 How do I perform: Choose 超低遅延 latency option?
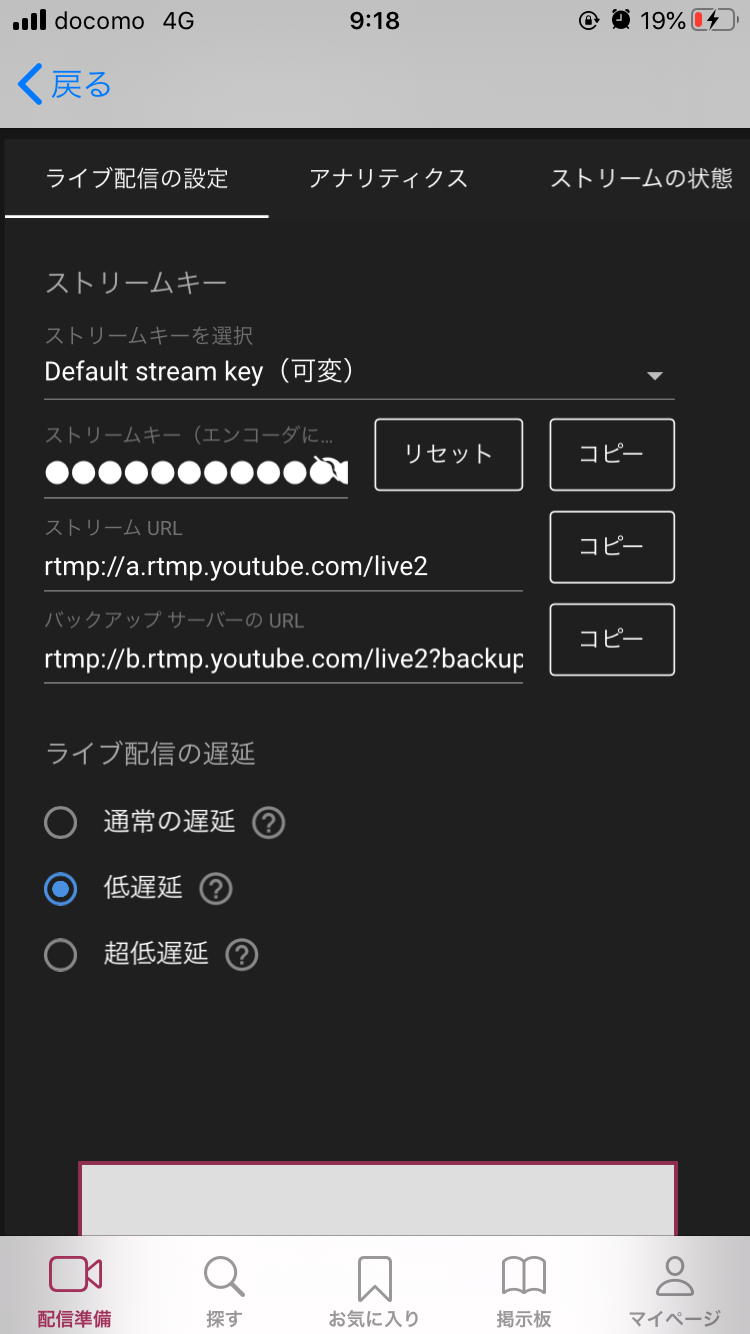61,955
